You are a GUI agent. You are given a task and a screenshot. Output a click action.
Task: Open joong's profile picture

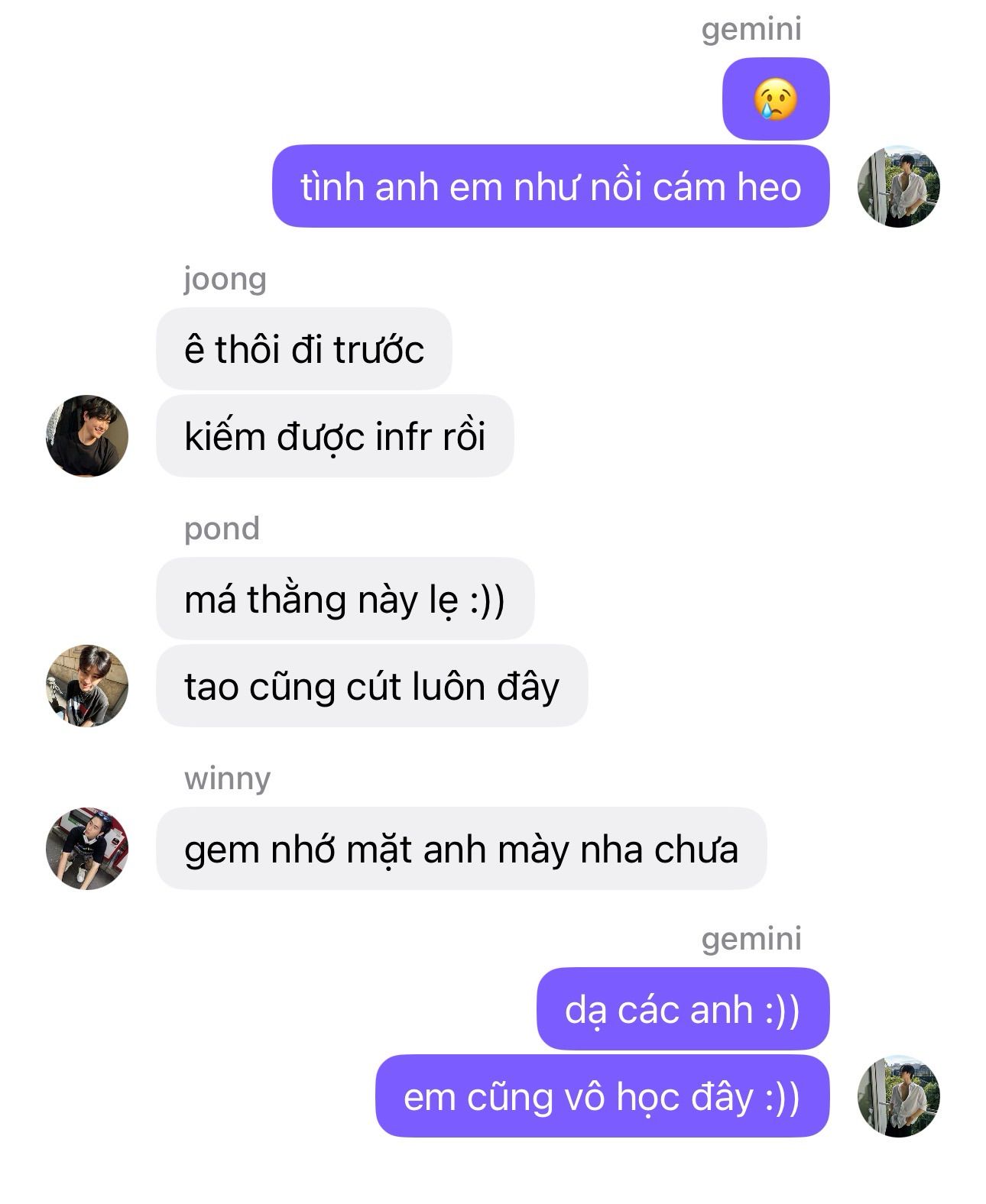point(86,436)
